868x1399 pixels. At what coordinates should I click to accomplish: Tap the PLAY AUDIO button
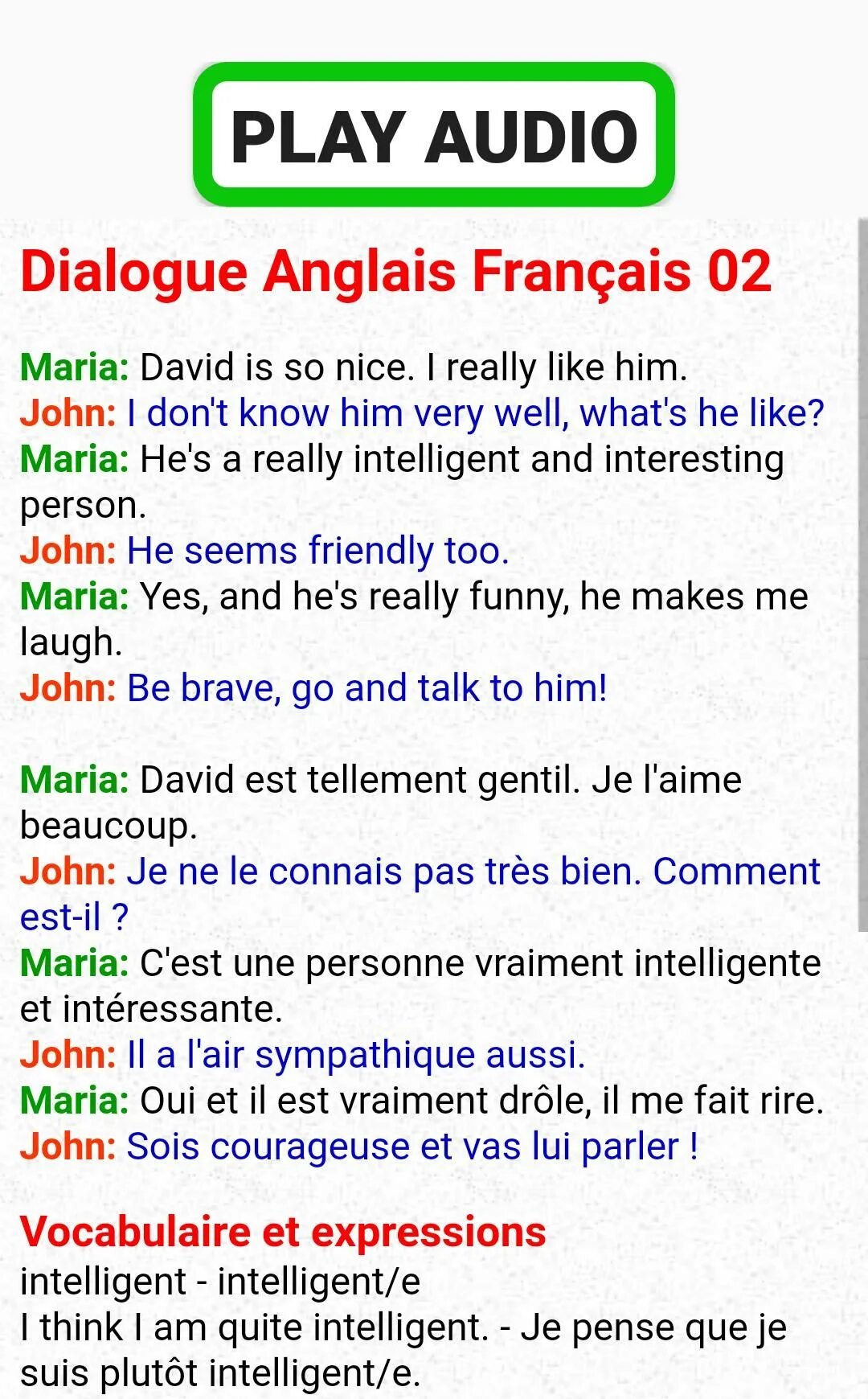[434, 134]
